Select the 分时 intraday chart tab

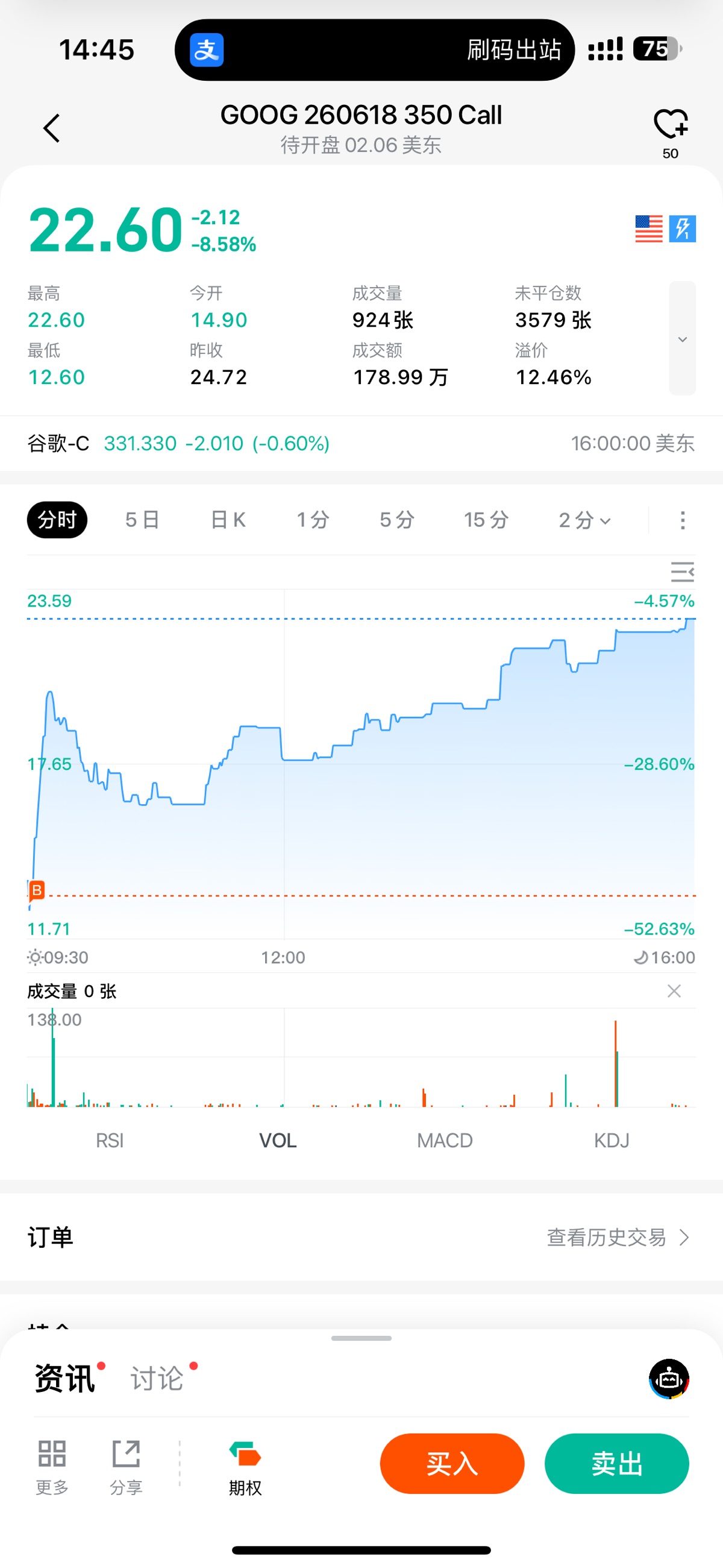(57, 520)
